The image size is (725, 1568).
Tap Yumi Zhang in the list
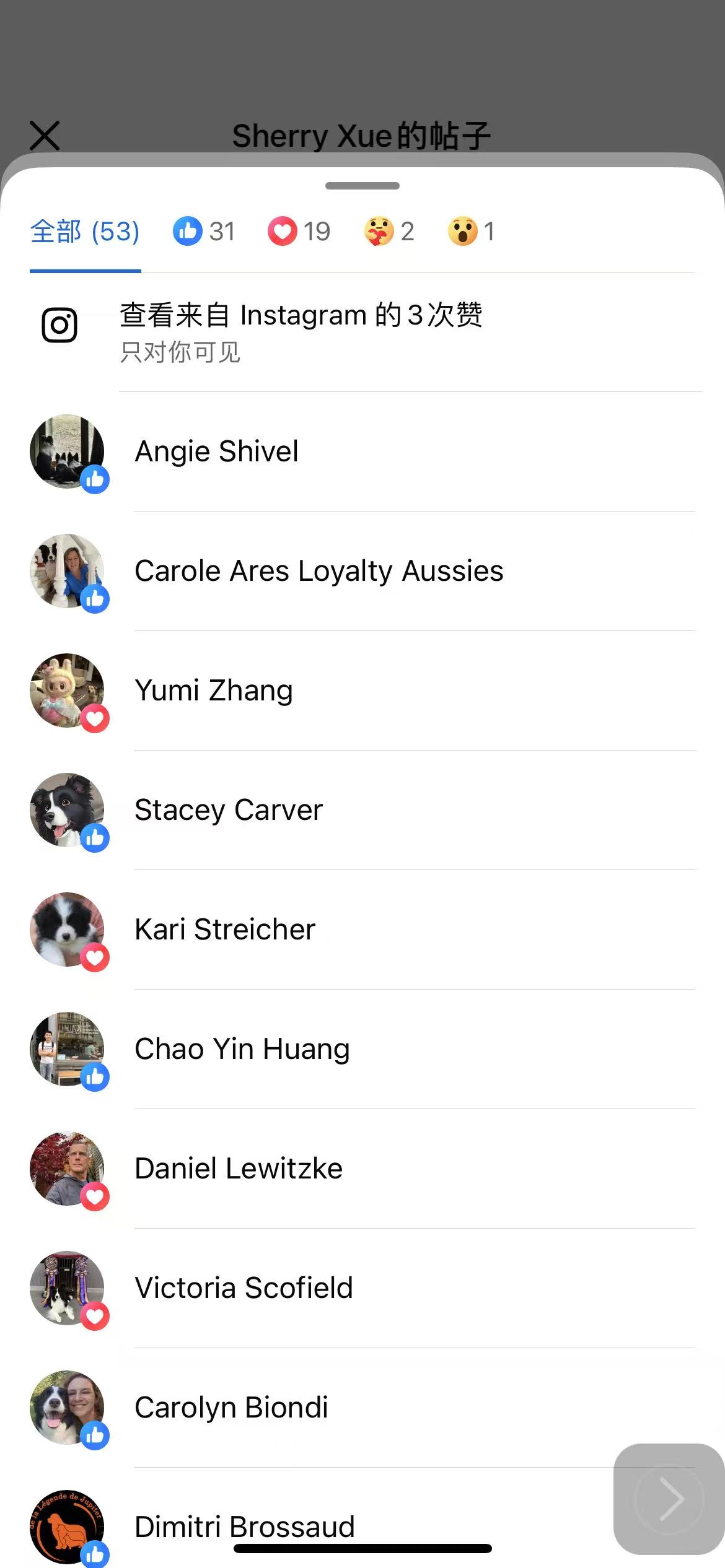(x=214, y=690)
